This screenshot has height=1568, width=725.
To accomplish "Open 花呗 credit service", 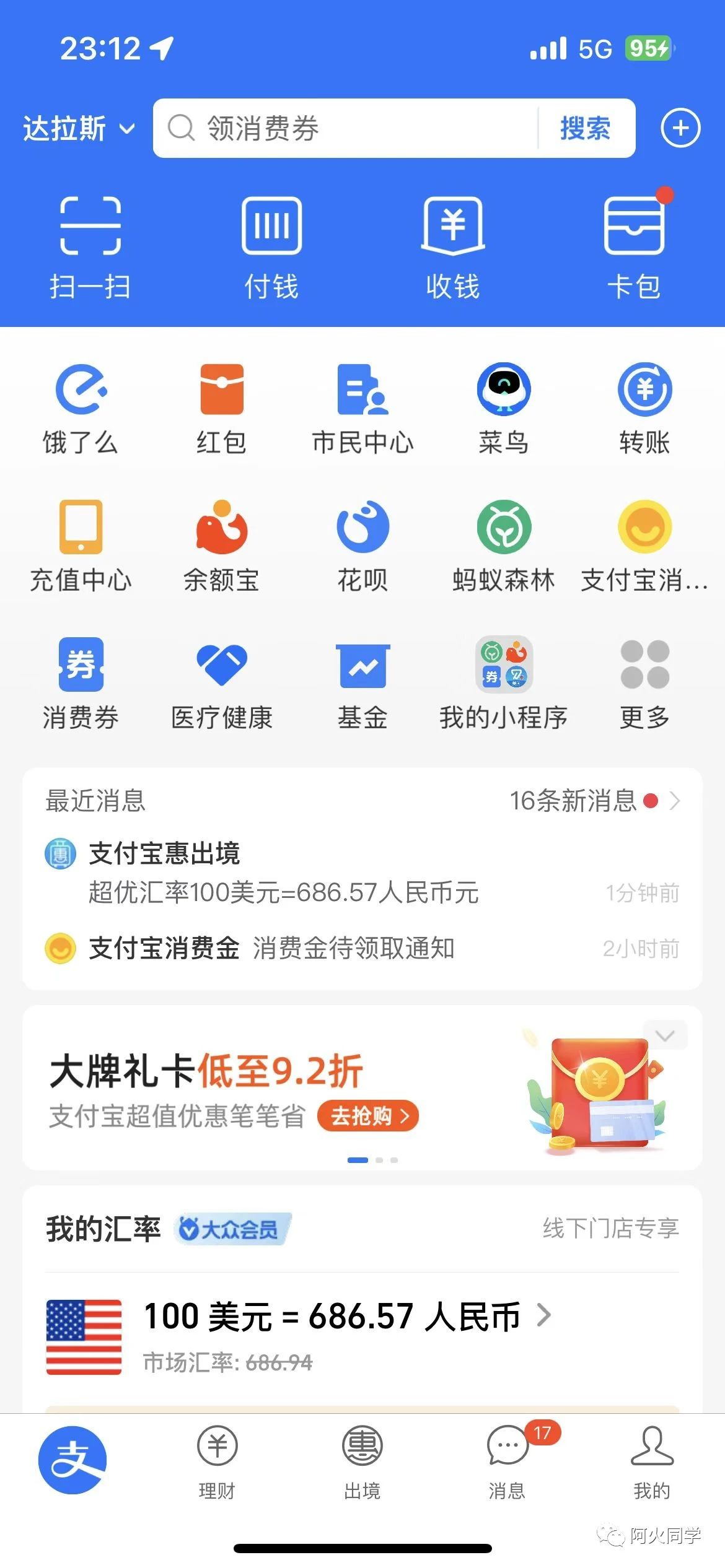I will tap(362, 544).
